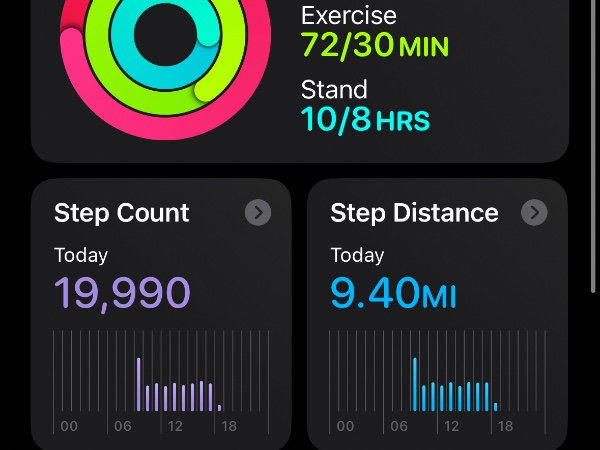The height and width of the screenshot is (450, 600).
Task: Tap the chevron on Step Distance
Action: coord(534,213)
